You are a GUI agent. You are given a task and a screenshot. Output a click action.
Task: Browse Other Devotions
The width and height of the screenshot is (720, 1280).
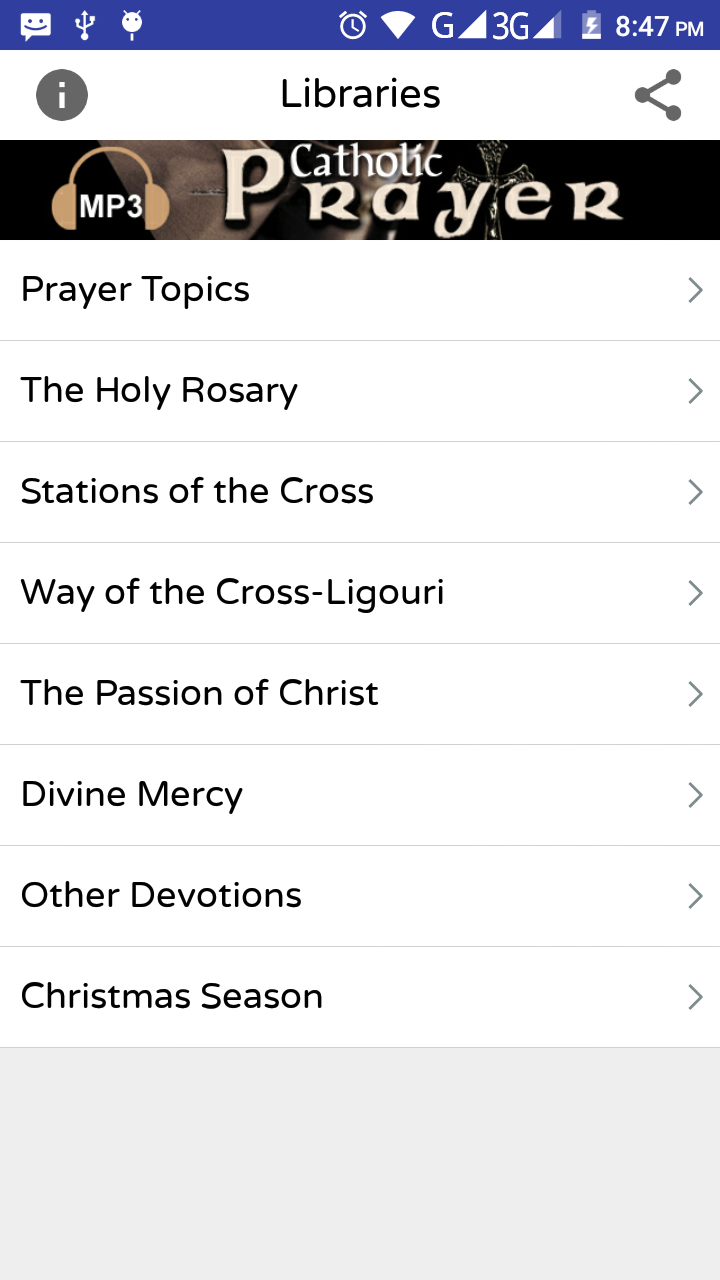tap(360, 896)
